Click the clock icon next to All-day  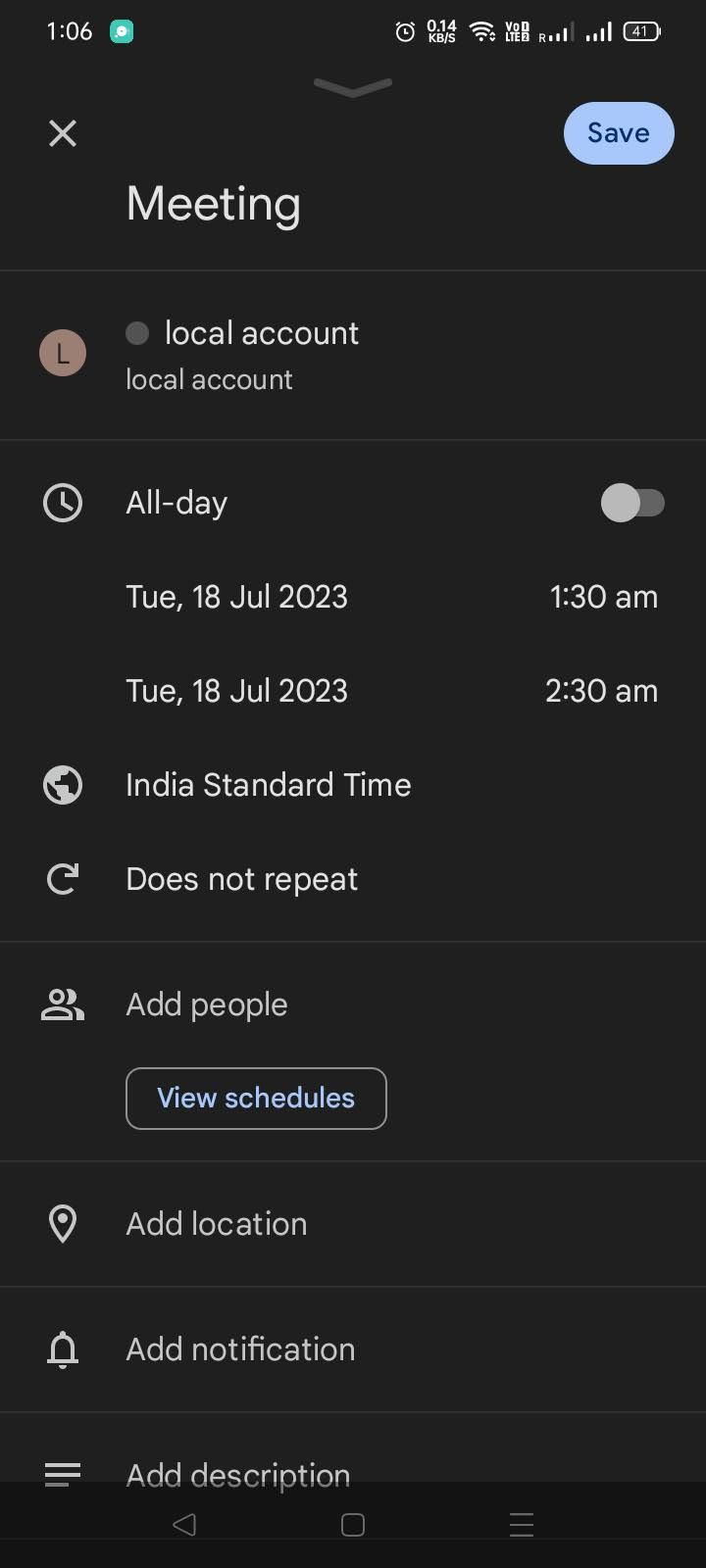coord(62,503)
